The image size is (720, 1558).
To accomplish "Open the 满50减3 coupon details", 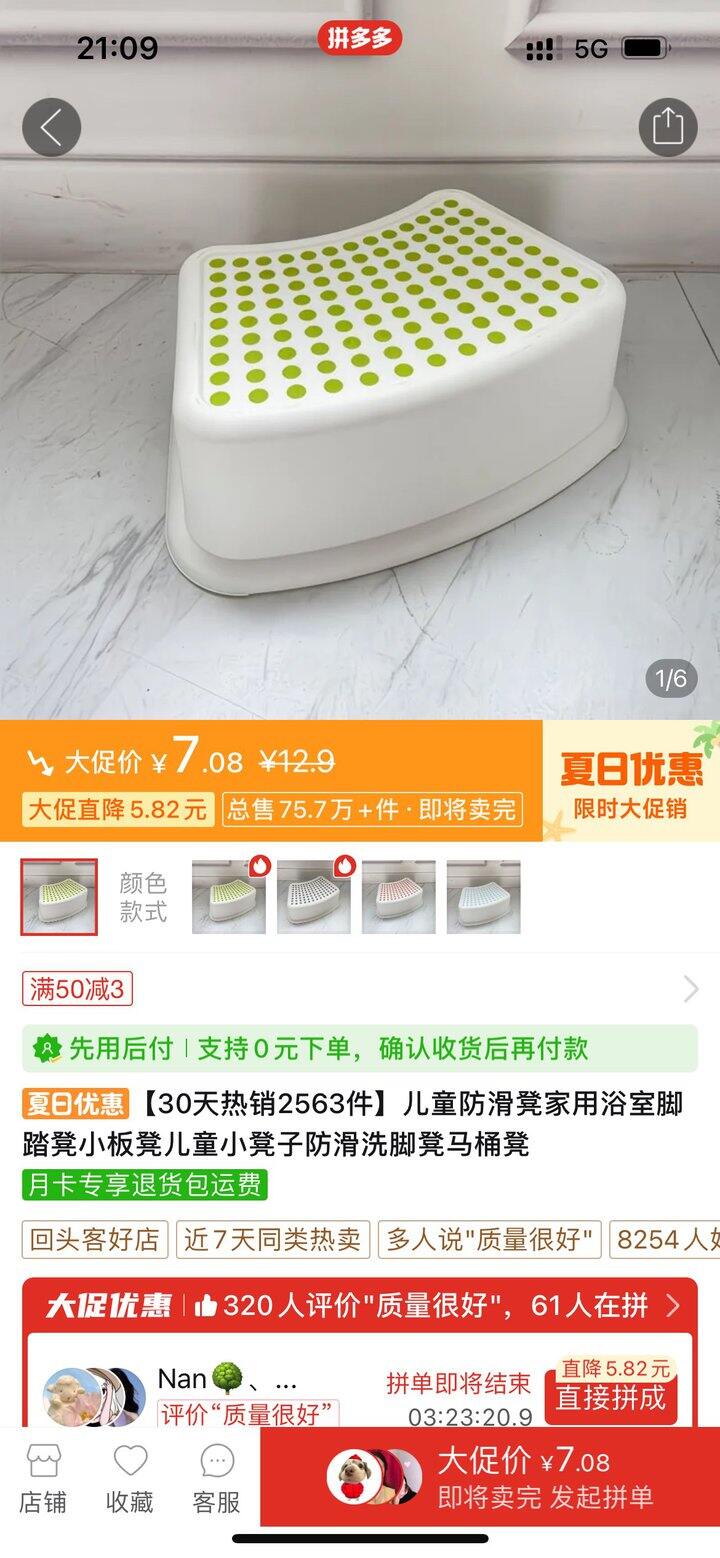I will [x=78, y=990].
